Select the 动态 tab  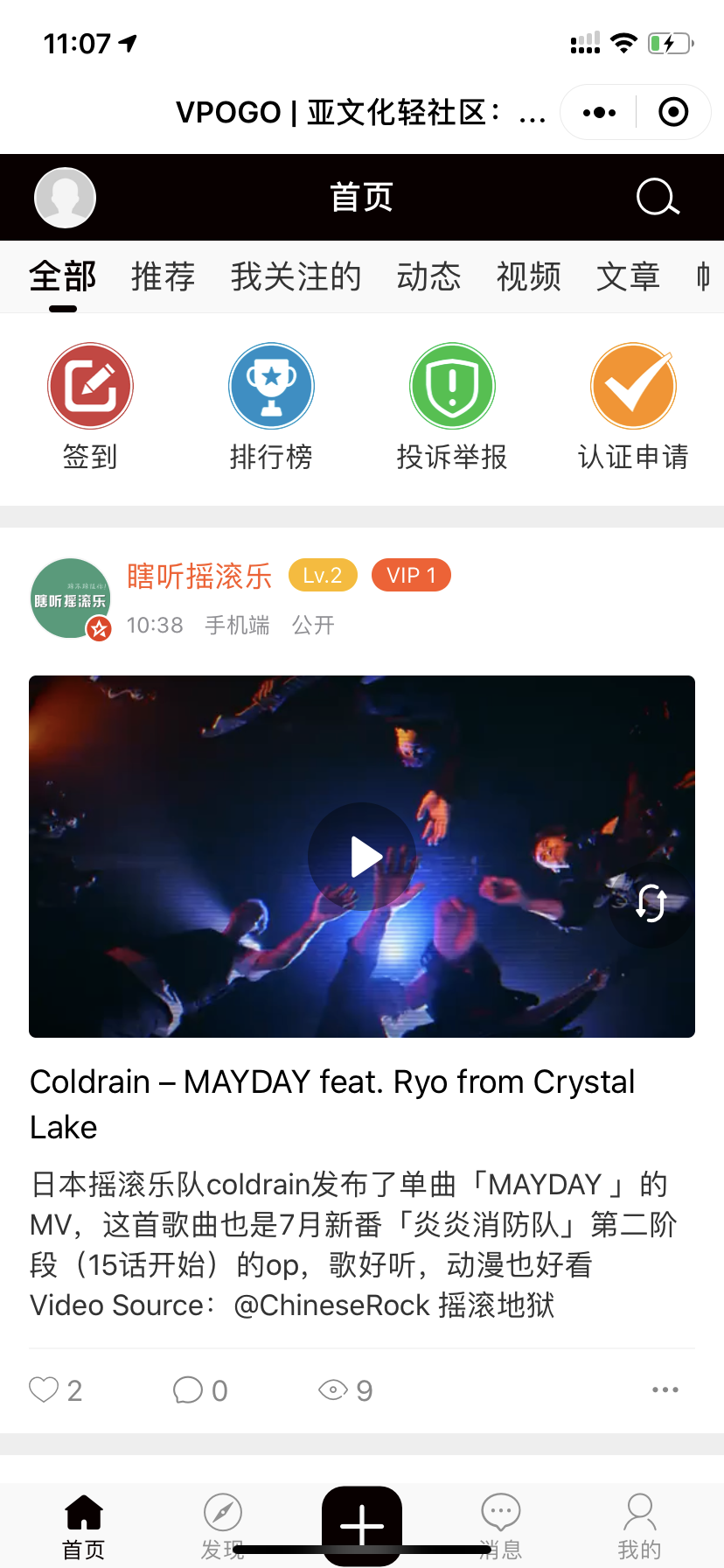click(x=428, y=277)
